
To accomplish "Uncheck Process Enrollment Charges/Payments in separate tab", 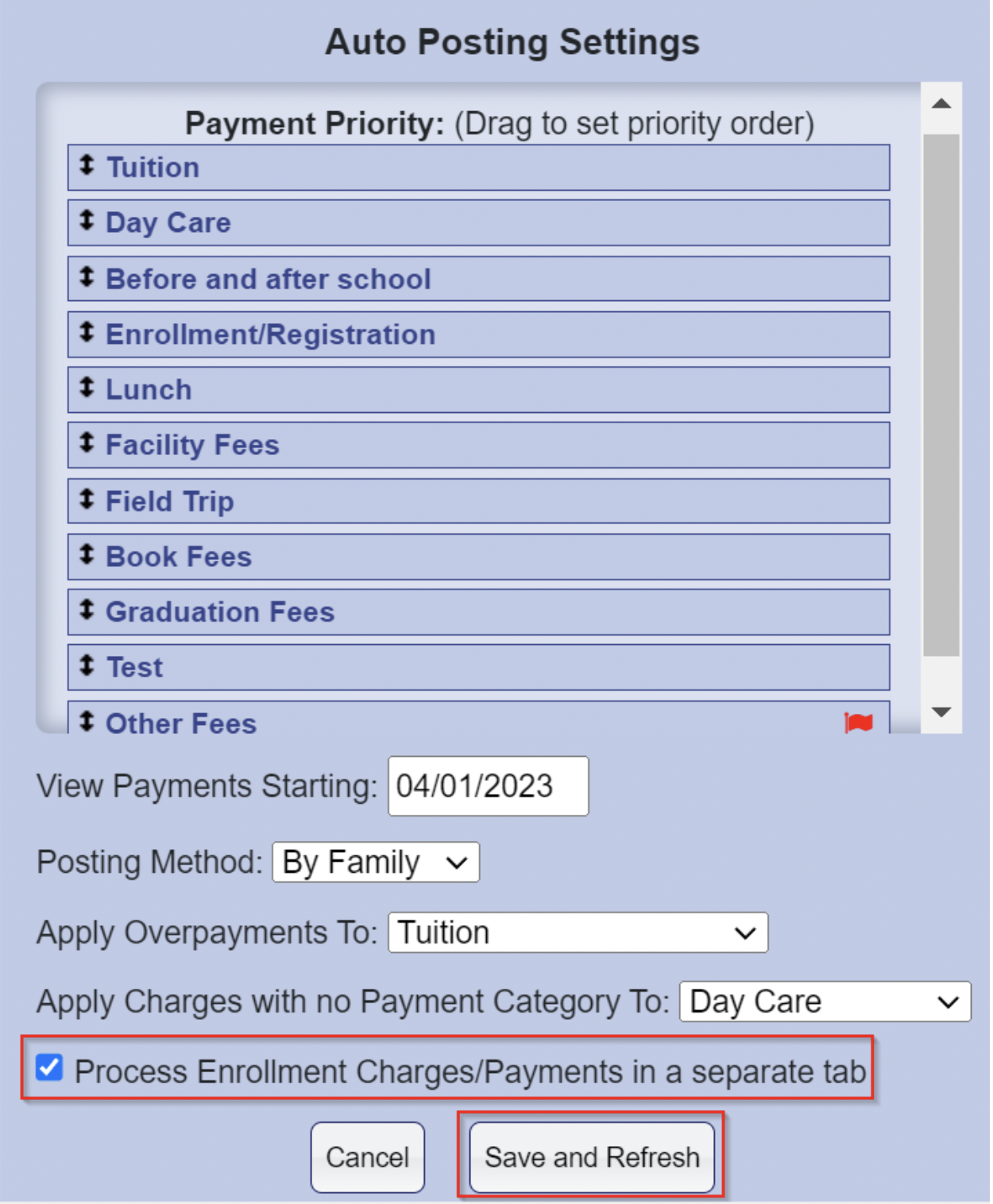I will 49,1067.
